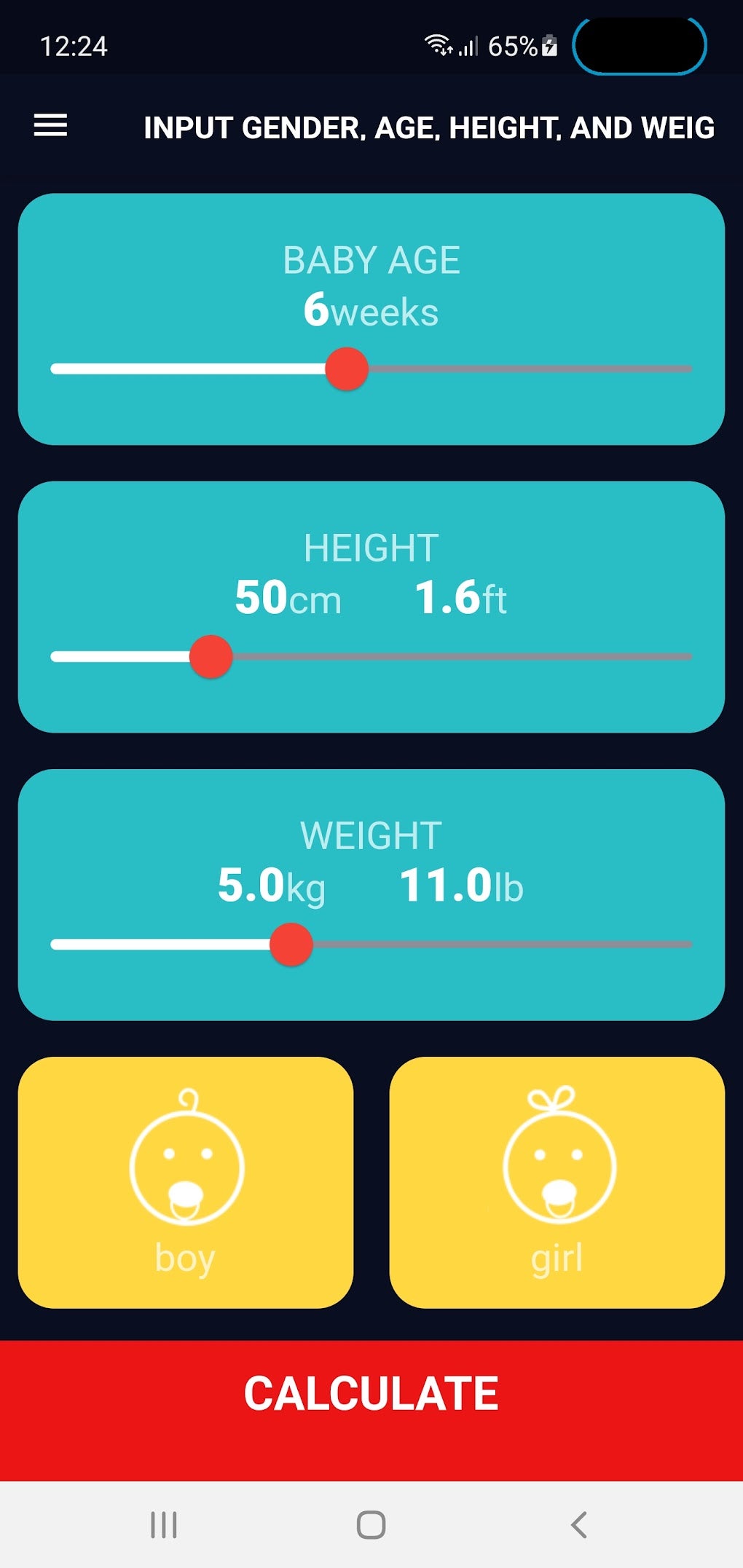743x1568 pixels.
Task: Open recent apps from the navigation bar
Action: 164,1524
